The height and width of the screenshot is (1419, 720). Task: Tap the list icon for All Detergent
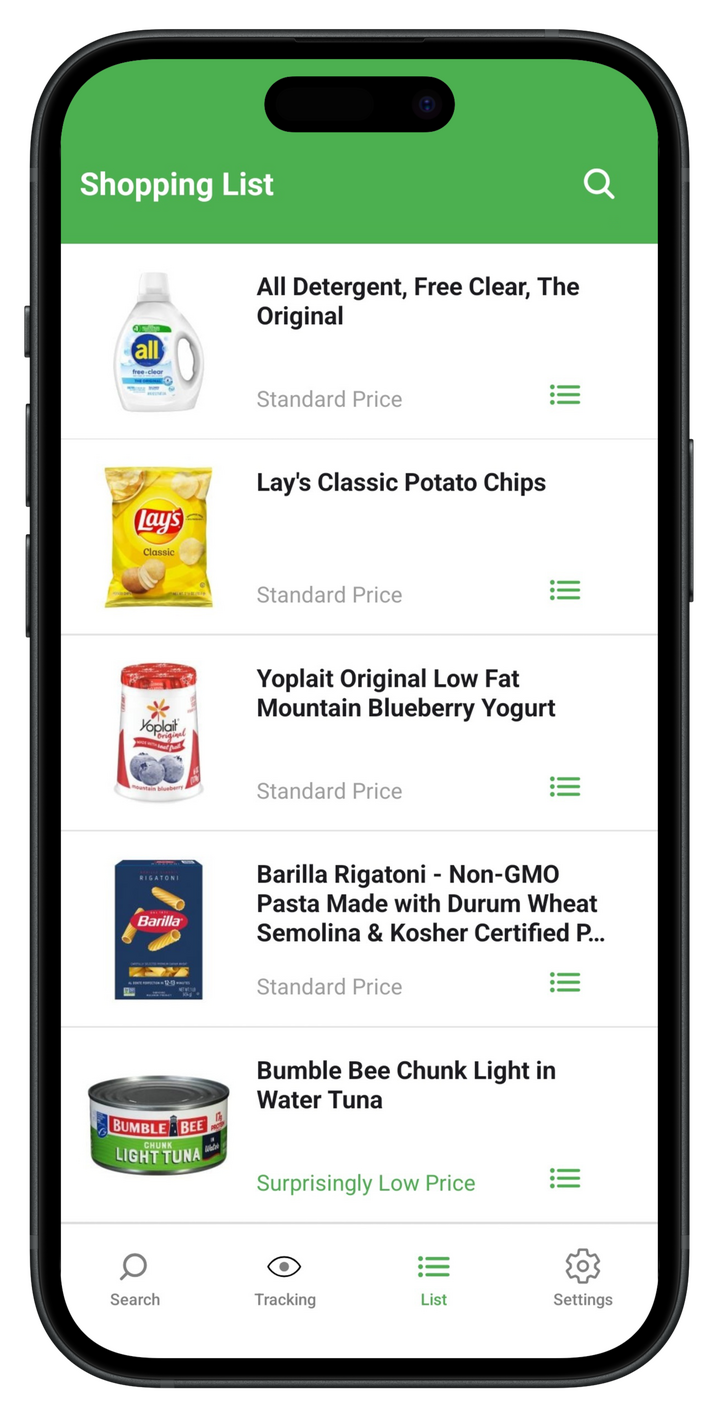(x=565, y=395)
